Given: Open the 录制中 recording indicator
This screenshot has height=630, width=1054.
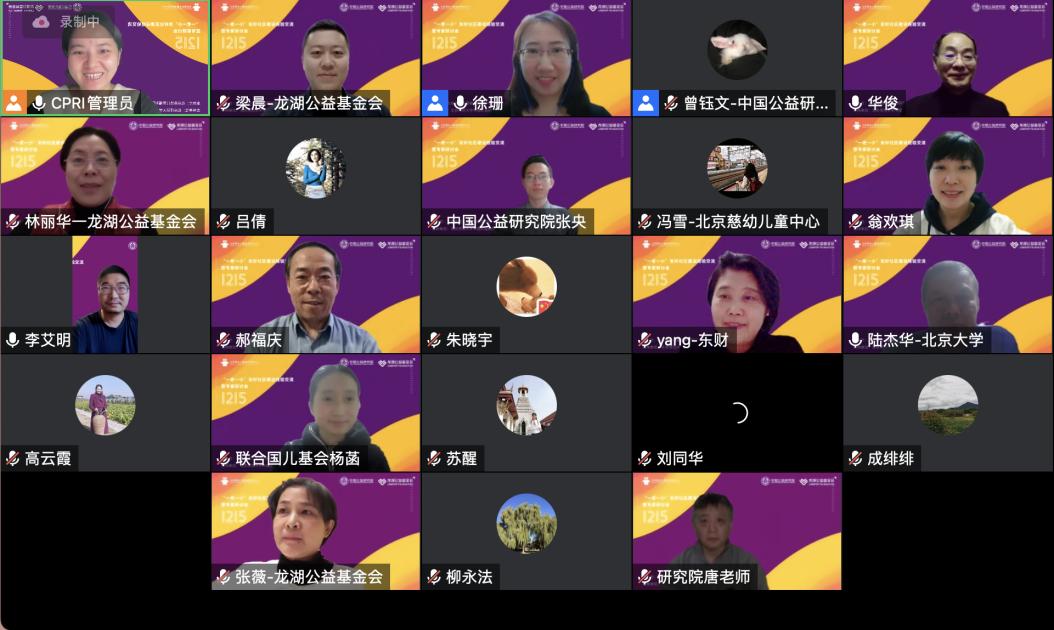Looking at the screenshot, I should point(67,21).
